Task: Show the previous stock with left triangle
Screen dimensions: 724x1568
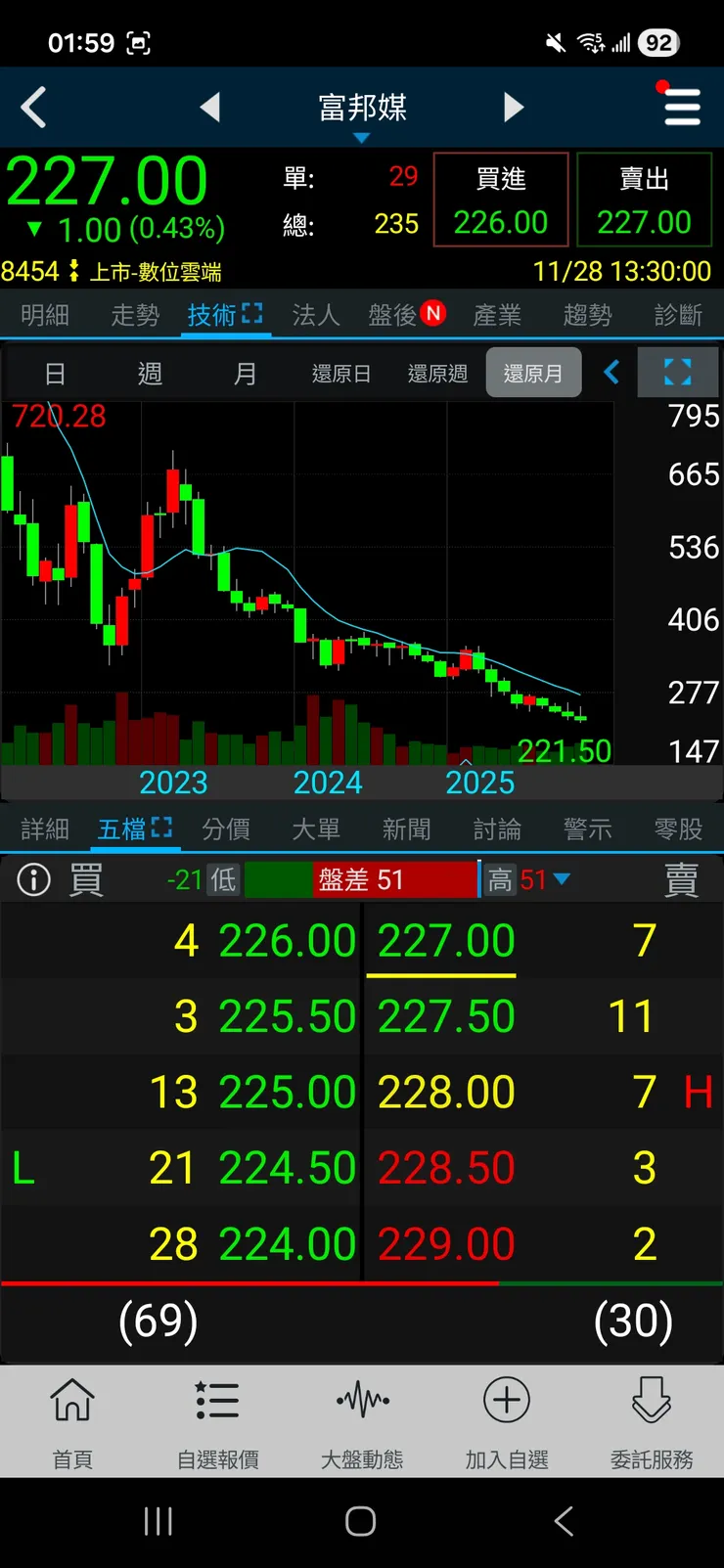Action: [x=210, y=108]
